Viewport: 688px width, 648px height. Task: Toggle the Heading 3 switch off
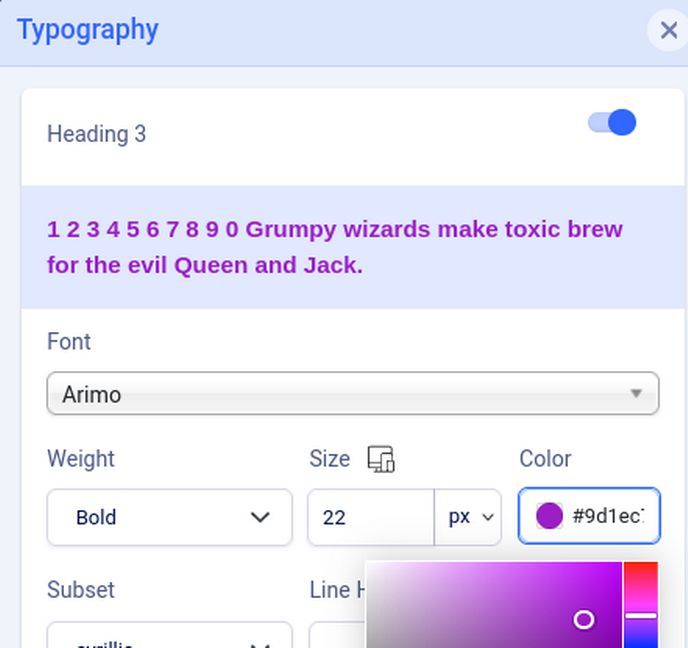612,123
